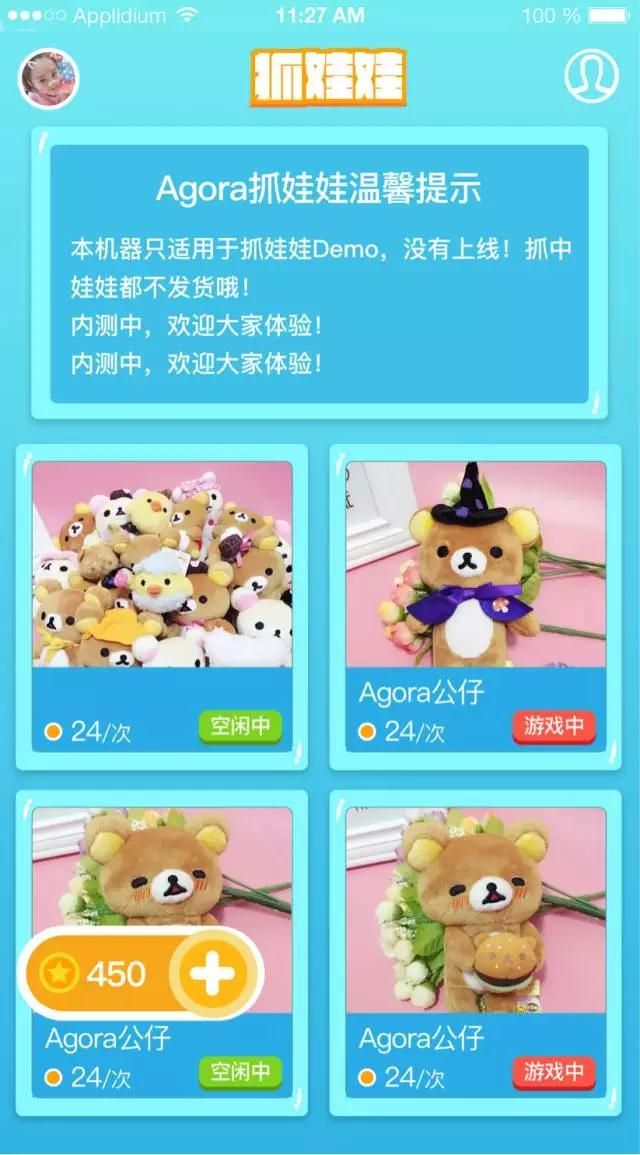Add coins with the plus button
Viewport: 640px width, 1155px height.
click(211, 972)
